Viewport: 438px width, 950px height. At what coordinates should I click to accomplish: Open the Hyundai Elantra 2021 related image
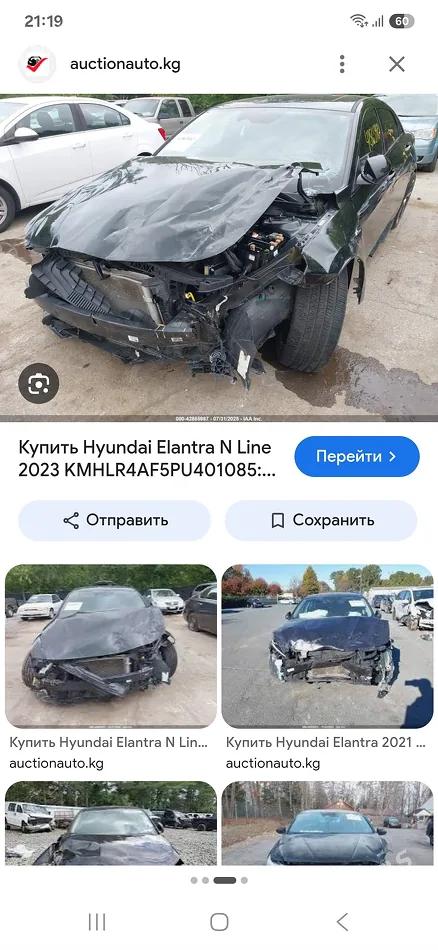pyautogui.click(x=327, y=646)
